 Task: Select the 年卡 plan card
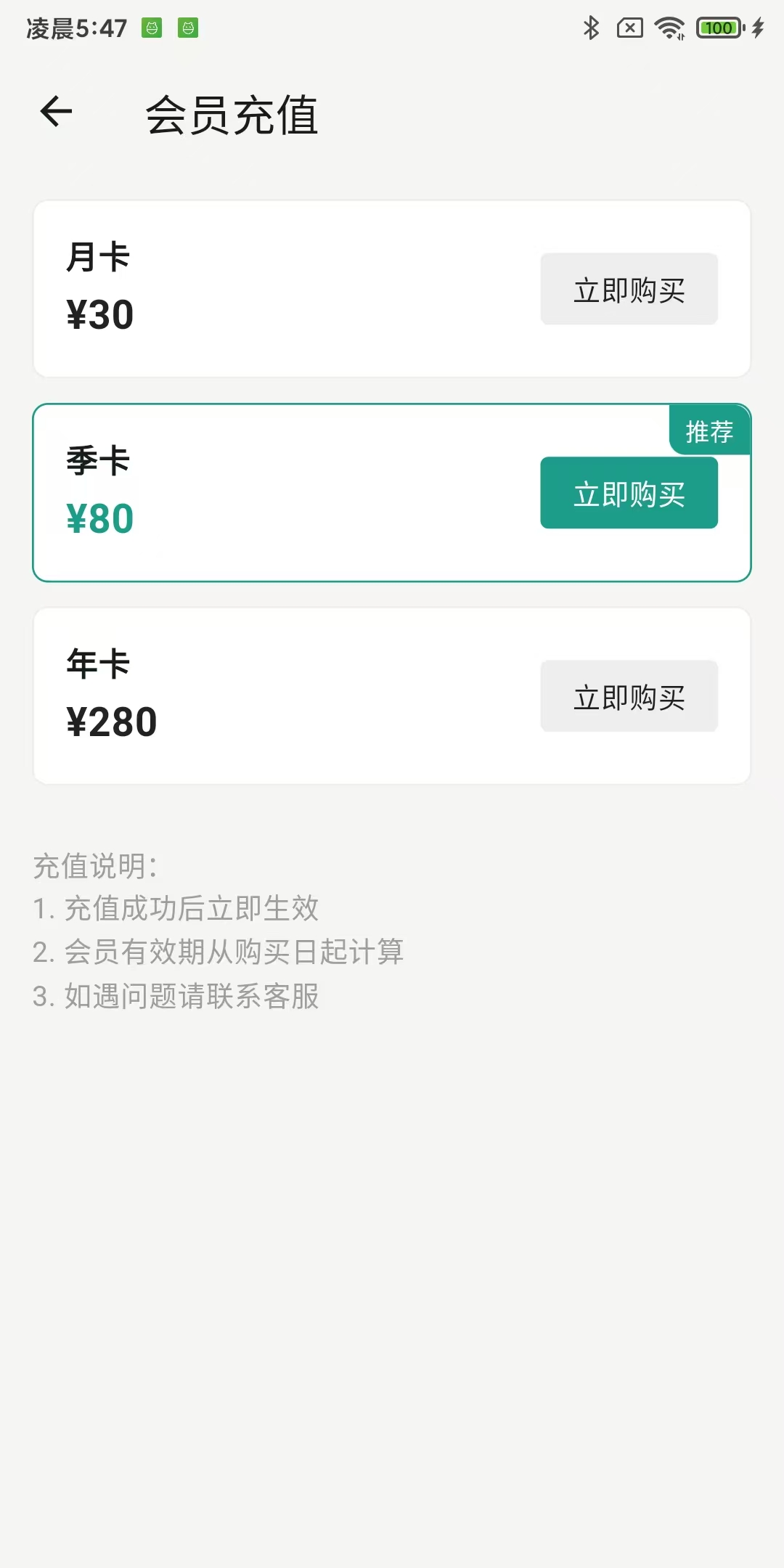point(290,695)
